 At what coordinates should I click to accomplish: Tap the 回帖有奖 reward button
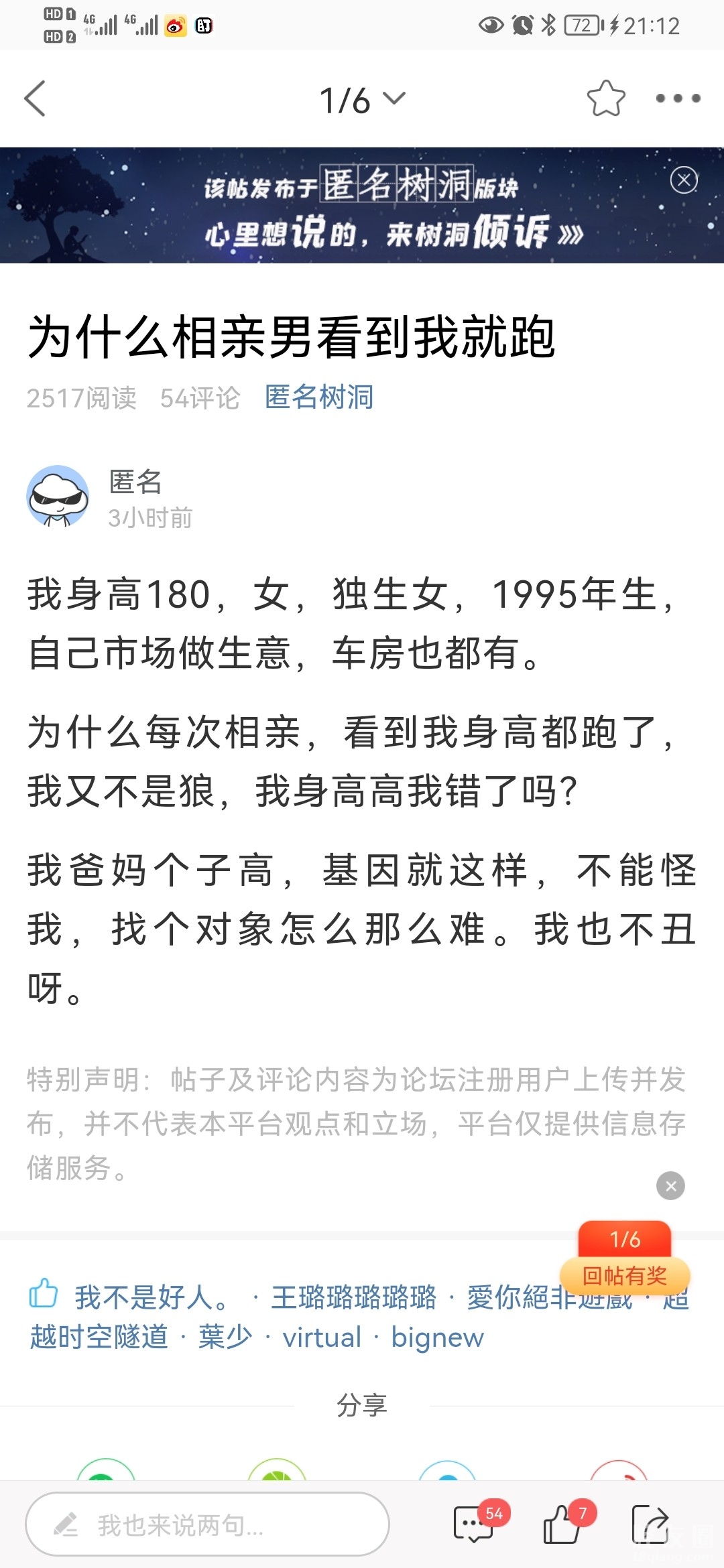coord(625,1275)
